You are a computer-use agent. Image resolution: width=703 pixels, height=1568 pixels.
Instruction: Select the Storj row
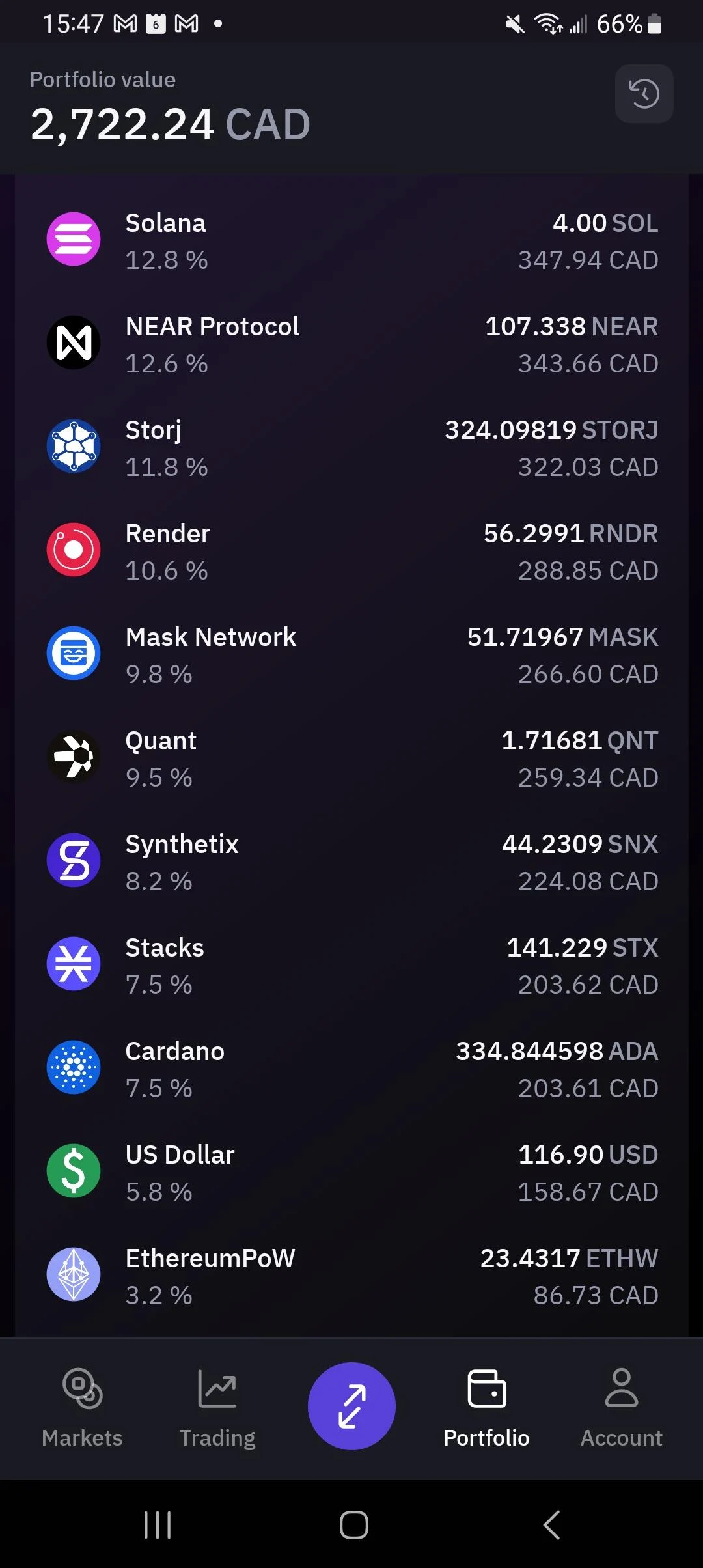pyautogui.click(x=351, y=448)
